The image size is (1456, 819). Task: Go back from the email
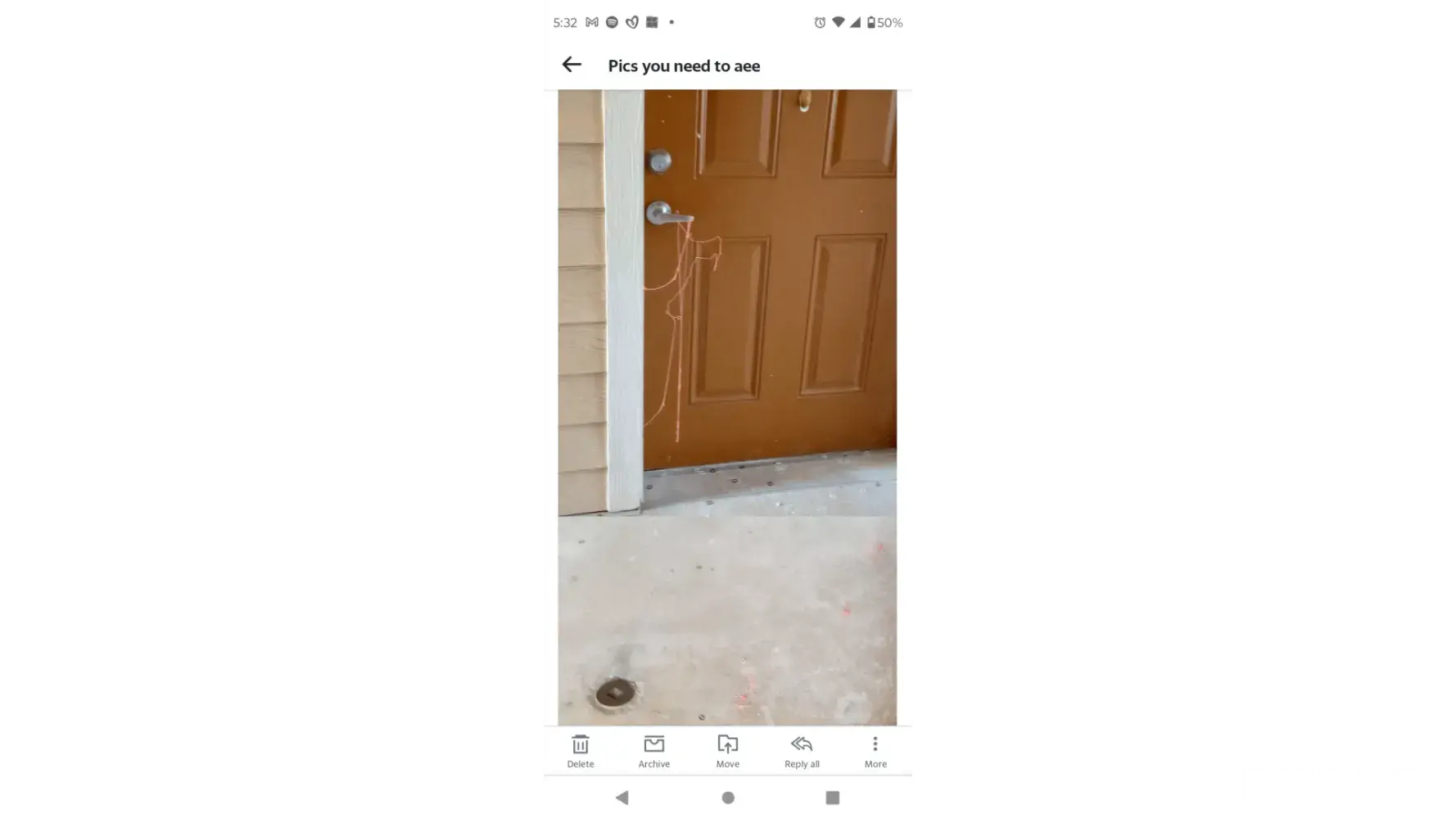pyautogui.click(x=572, y=65)
